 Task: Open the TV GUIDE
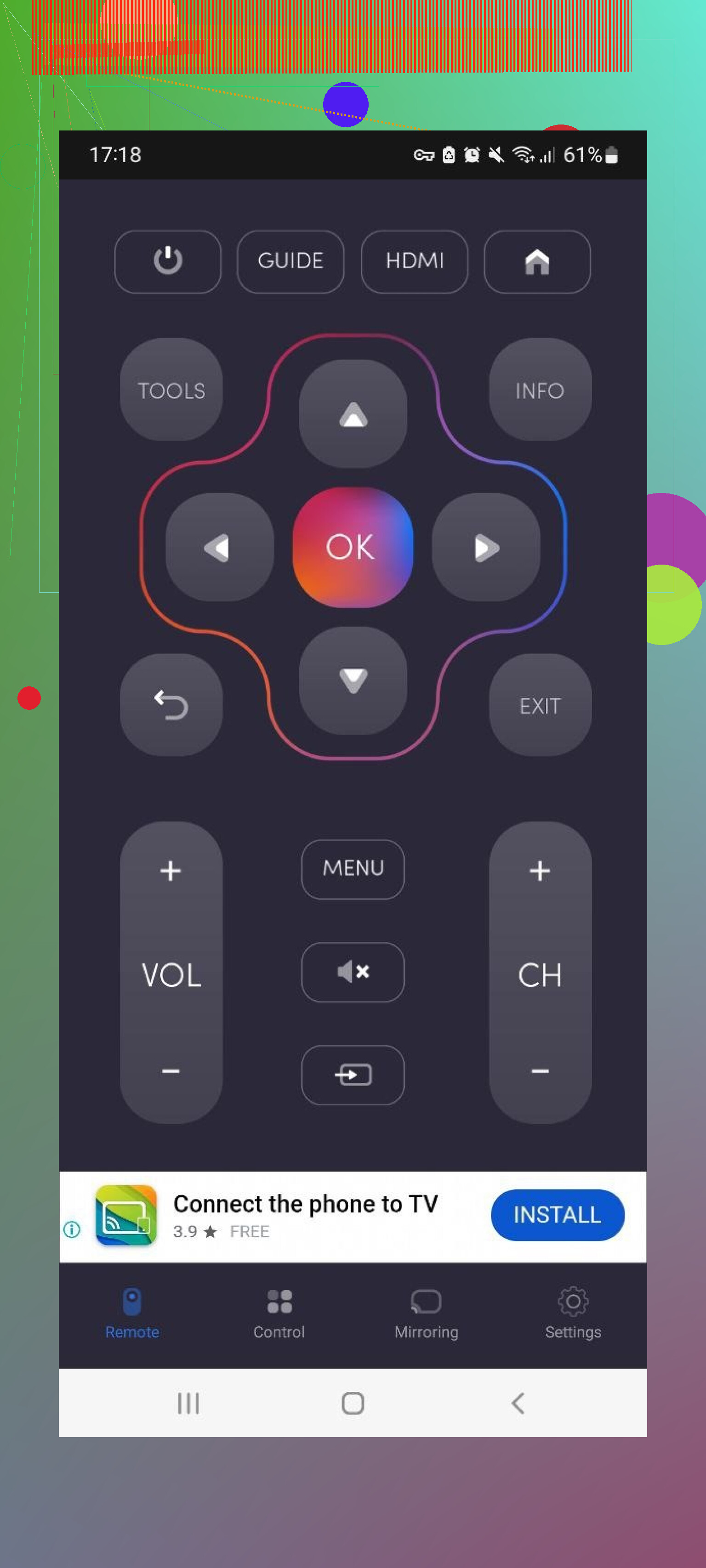pyautogui.click(x=290, y=261)
